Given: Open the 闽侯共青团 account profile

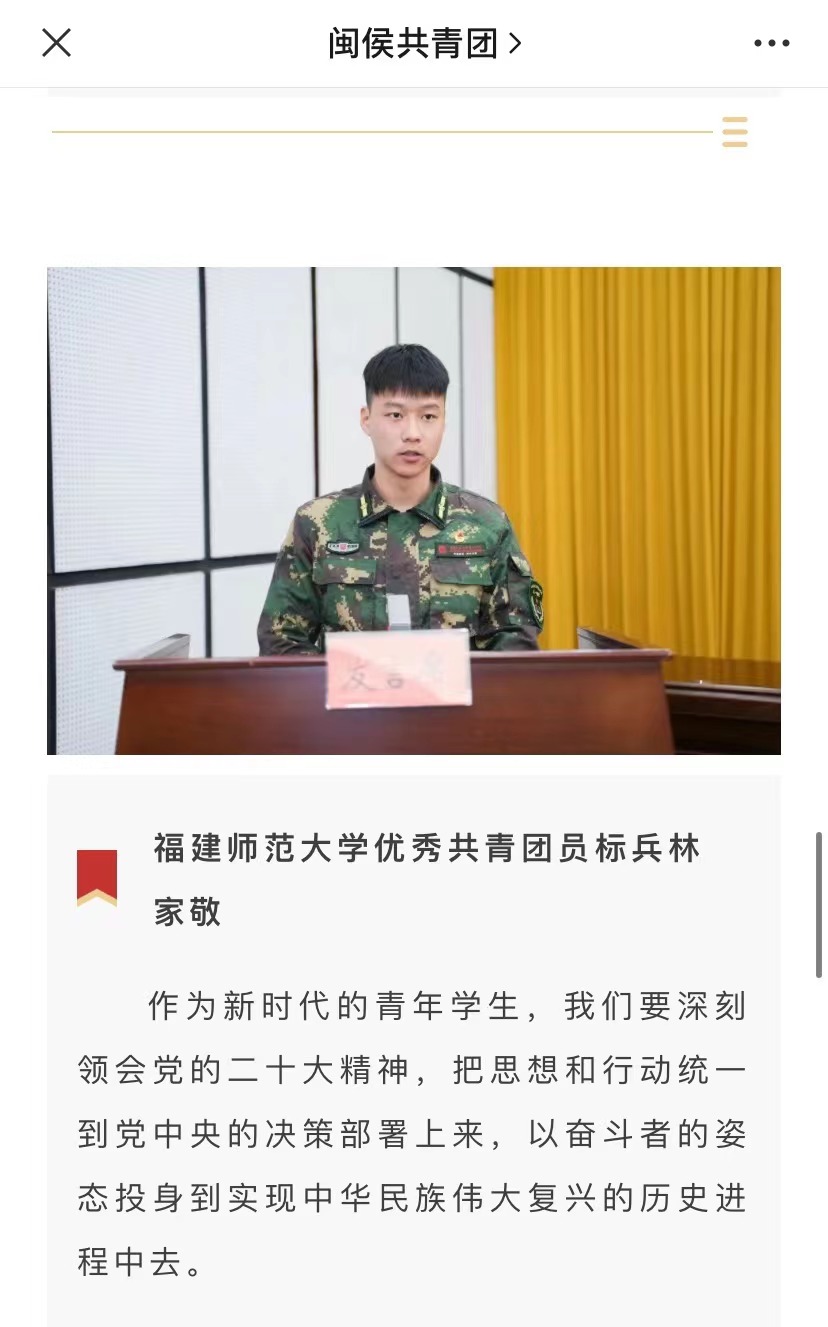Looking at the screenshot, I should coord(424,43).
